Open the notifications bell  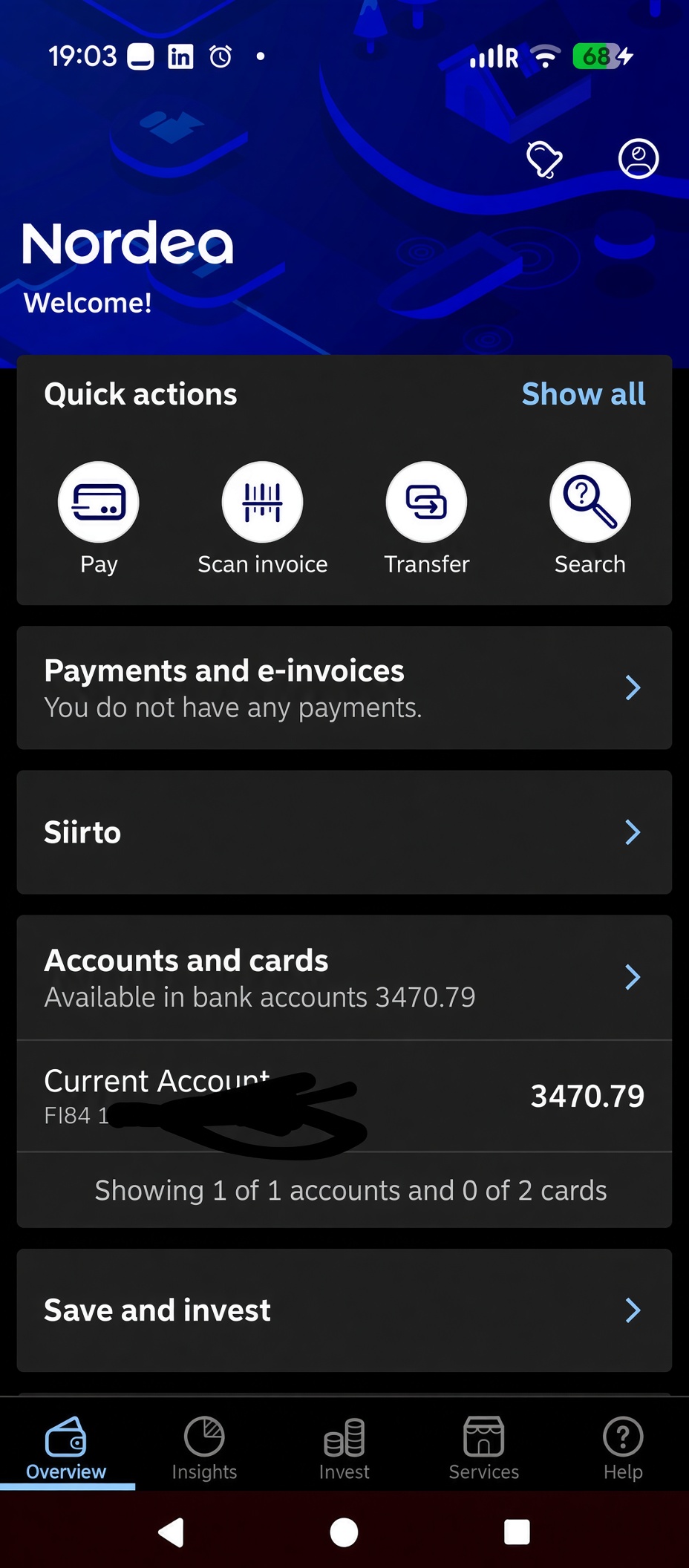pos(544,159)
